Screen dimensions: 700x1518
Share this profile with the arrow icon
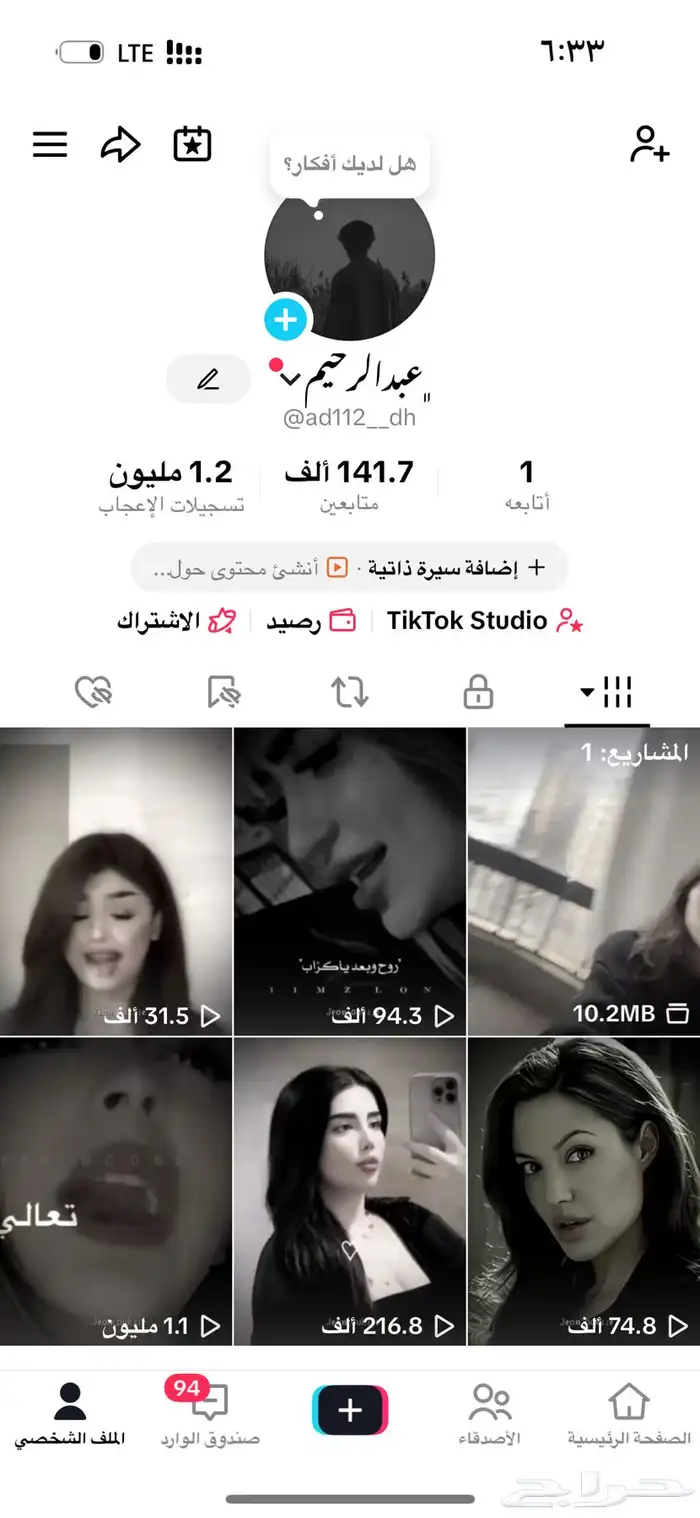pos(120,145)
